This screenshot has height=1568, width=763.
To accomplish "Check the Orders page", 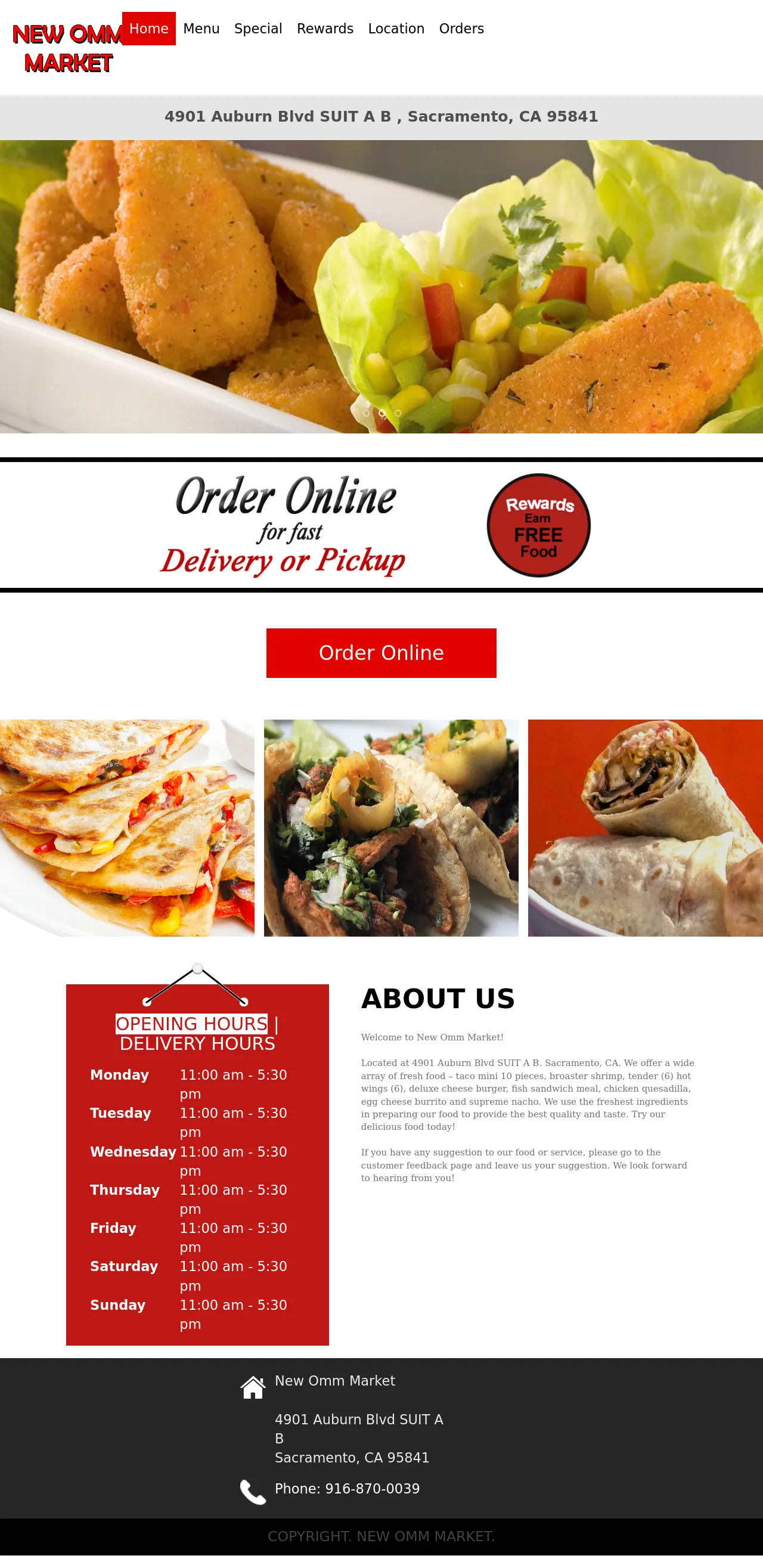I will click(461, 29).
